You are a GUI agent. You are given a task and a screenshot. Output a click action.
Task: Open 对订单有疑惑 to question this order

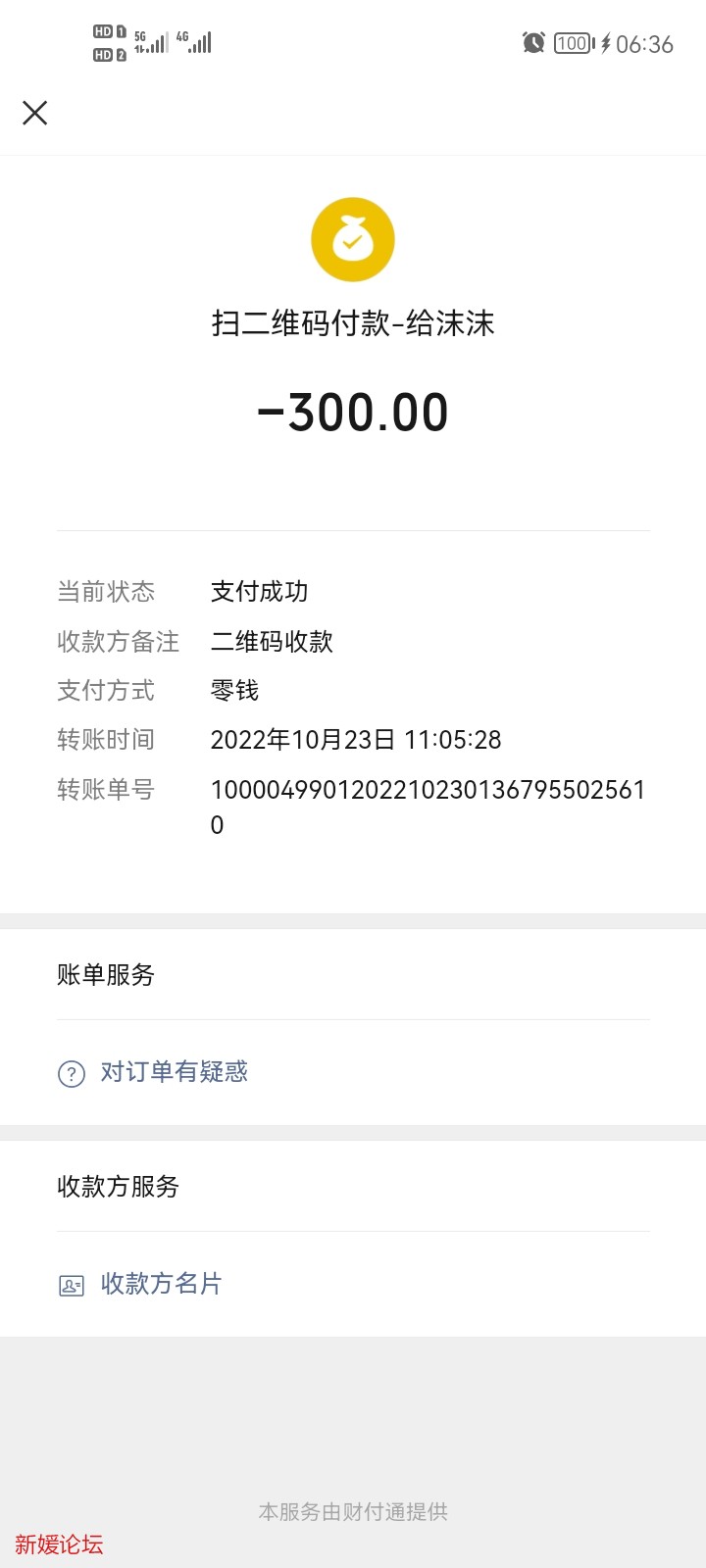tap(173, 1072)
